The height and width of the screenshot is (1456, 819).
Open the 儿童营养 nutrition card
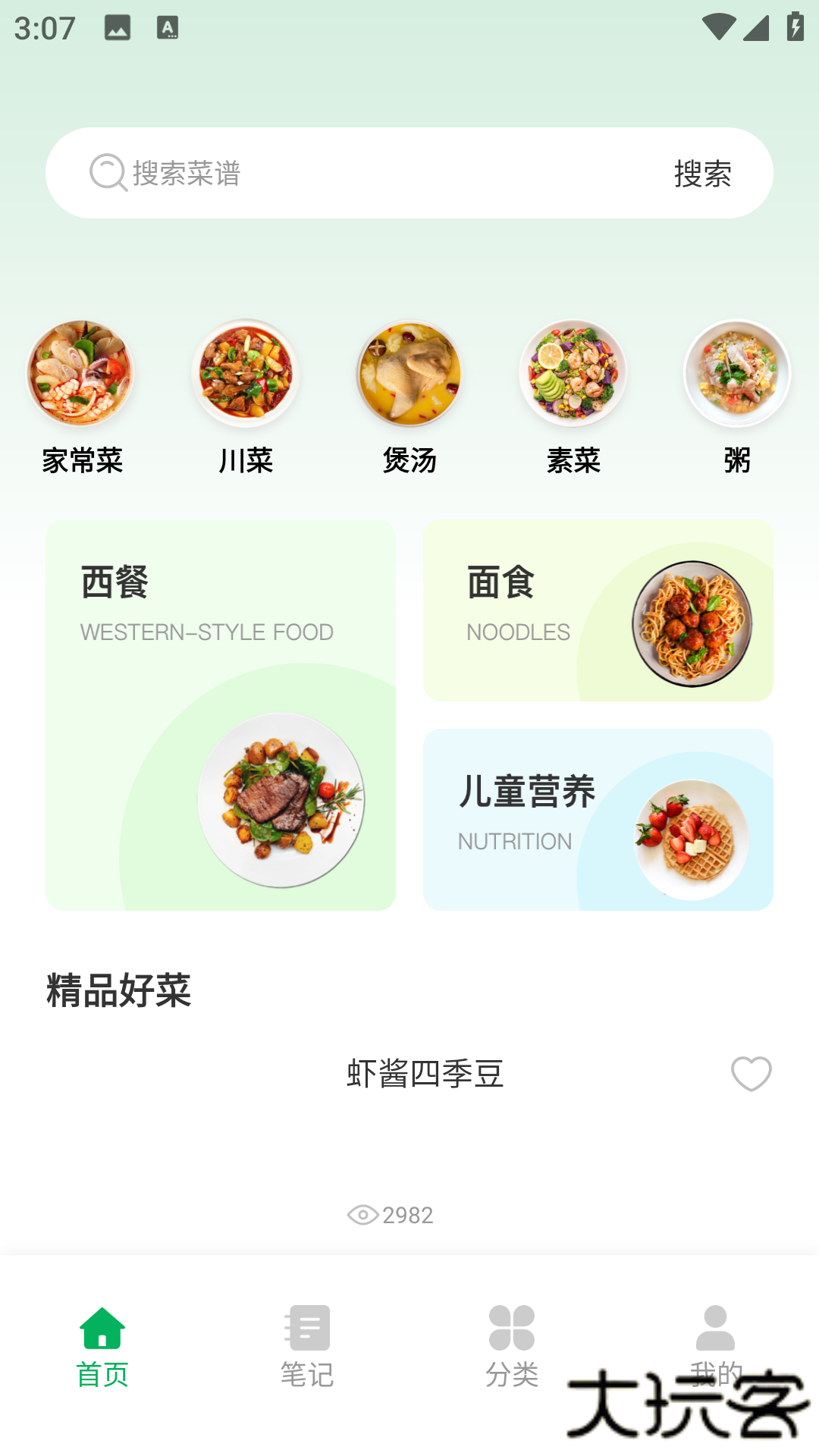tap(598, 819)
